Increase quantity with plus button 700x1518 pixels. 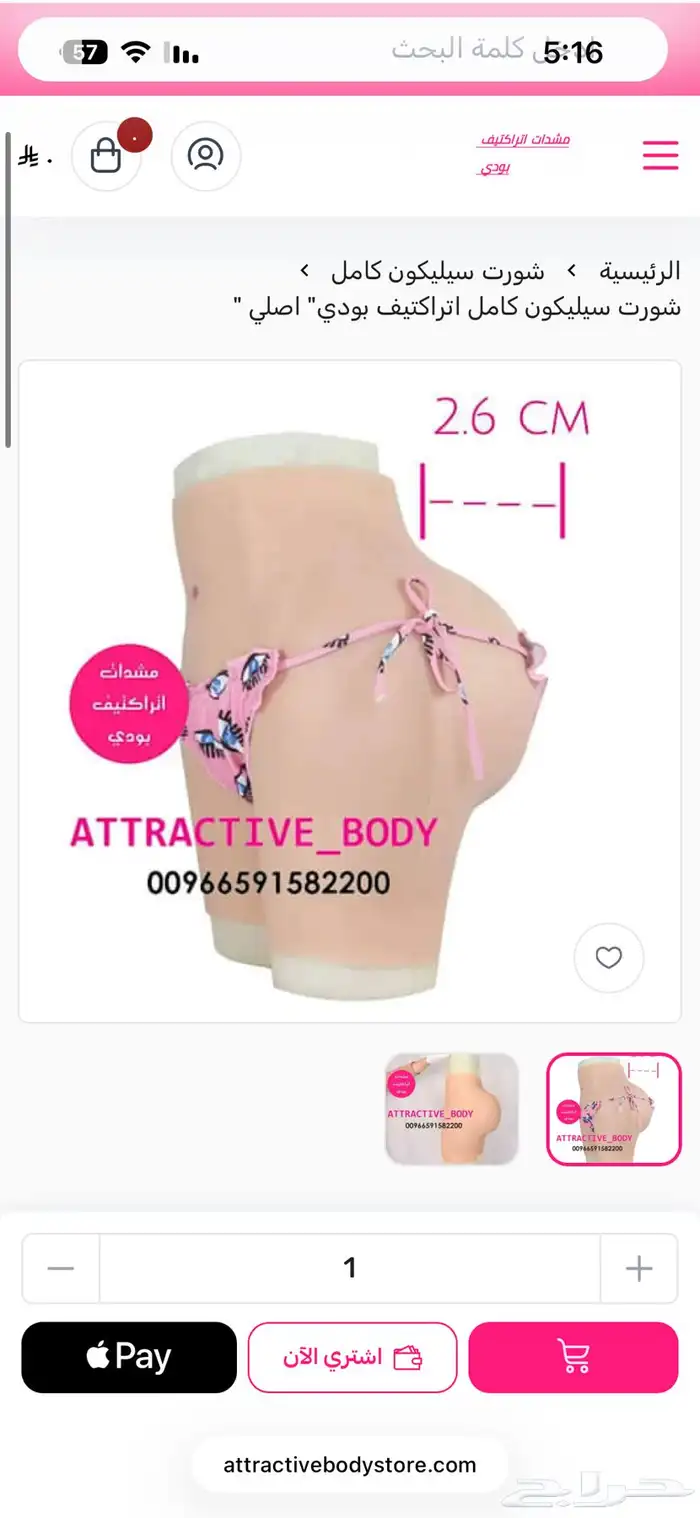pyautogui.click(x=639, y=1268)
